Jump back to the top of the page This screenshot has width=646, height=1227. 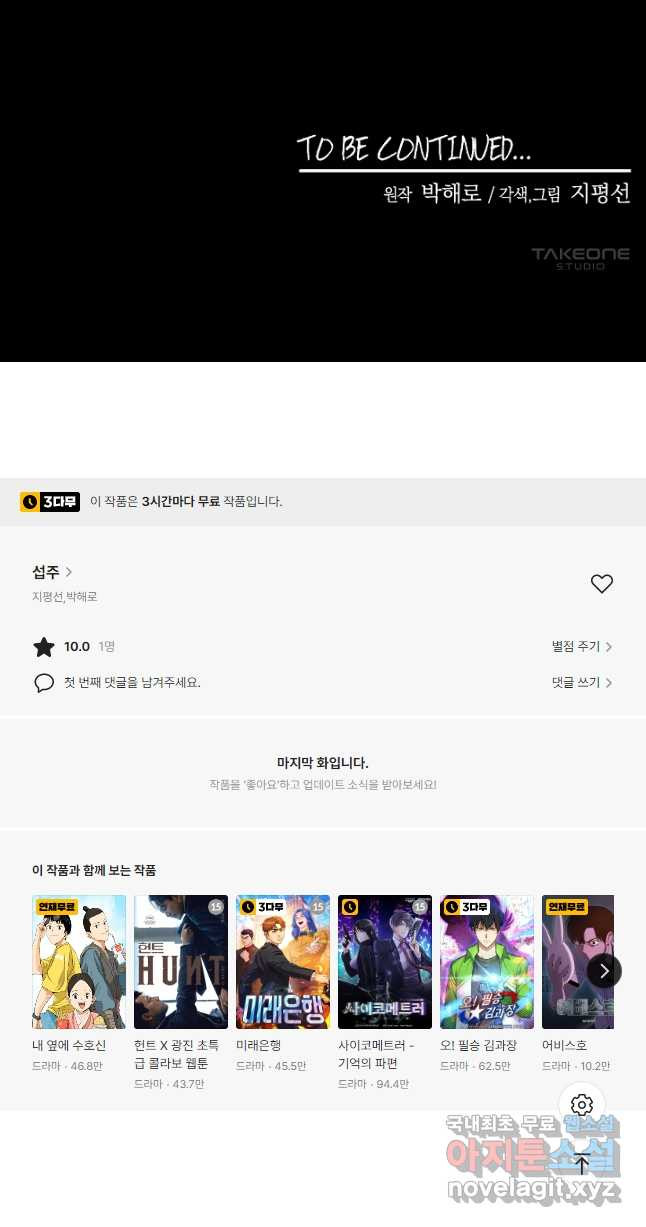pos(582,1163)
